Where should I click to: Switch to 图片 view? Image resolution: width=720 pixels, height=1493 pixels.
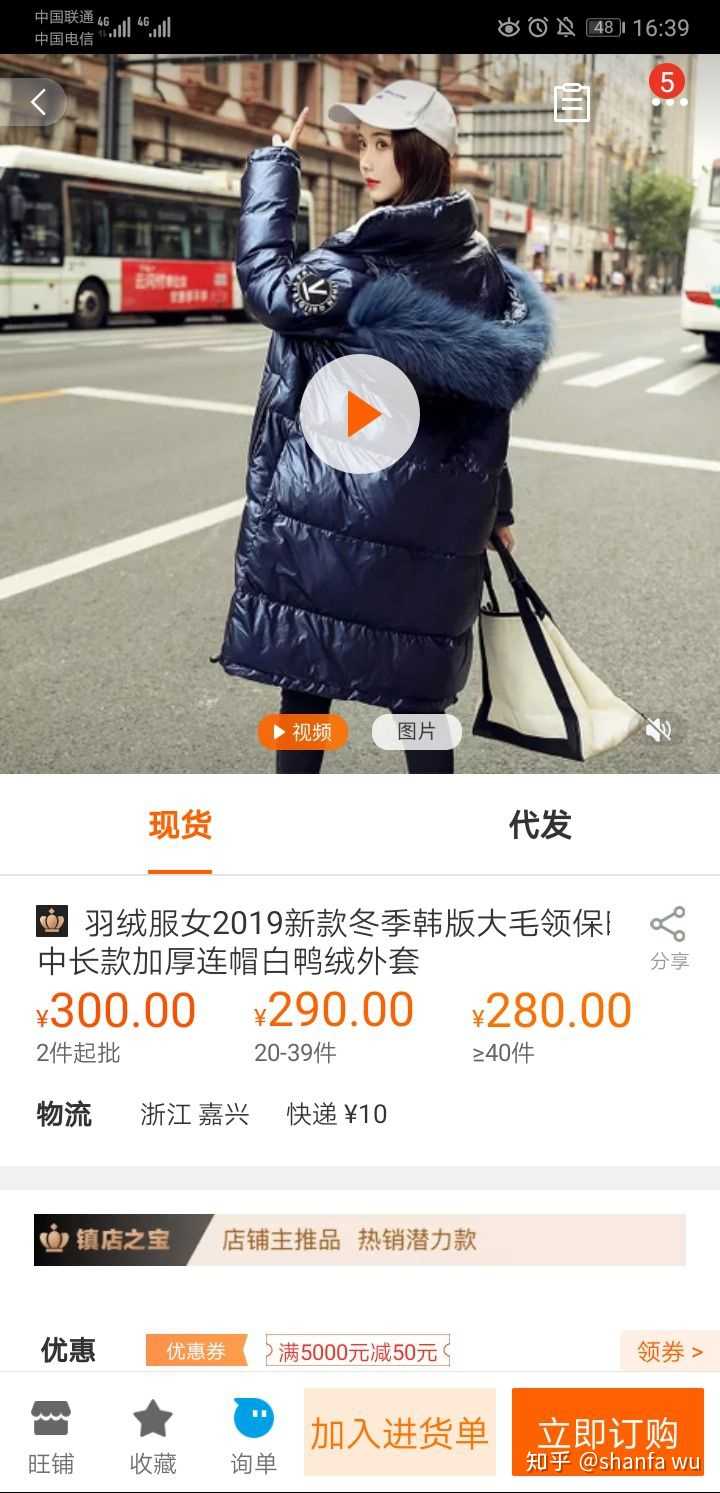click(416, 732)
